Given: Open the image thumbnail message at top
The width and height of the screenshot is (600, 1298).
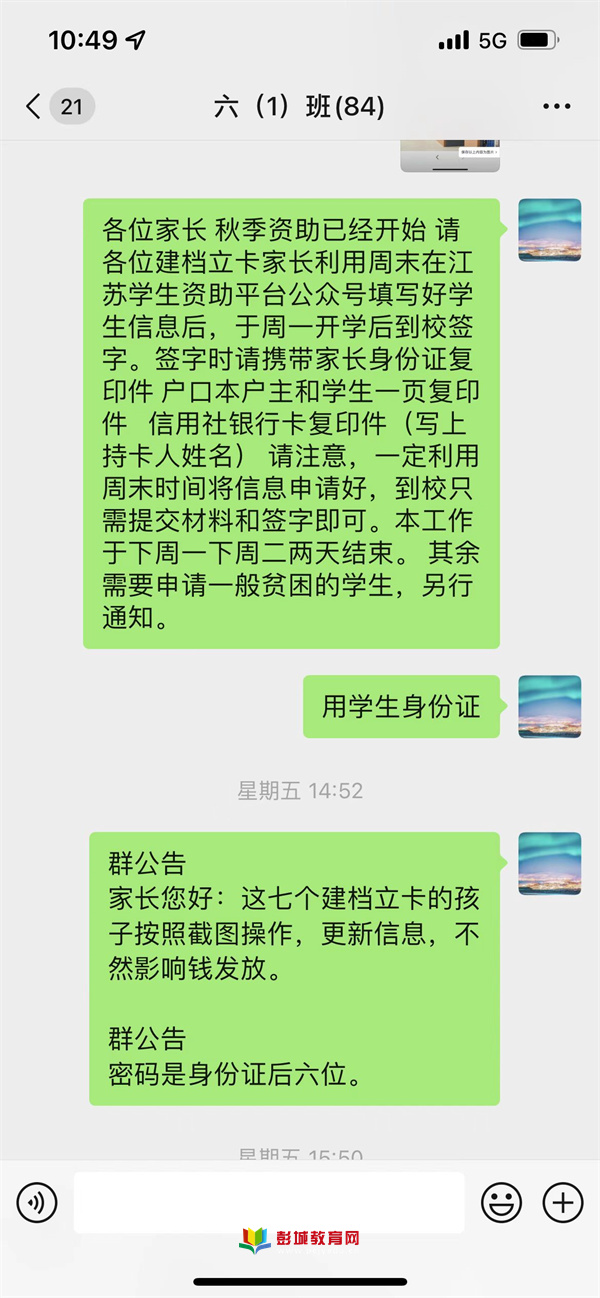Looking at the screenshot, I should pyautogui.click(x=449, y=155).
